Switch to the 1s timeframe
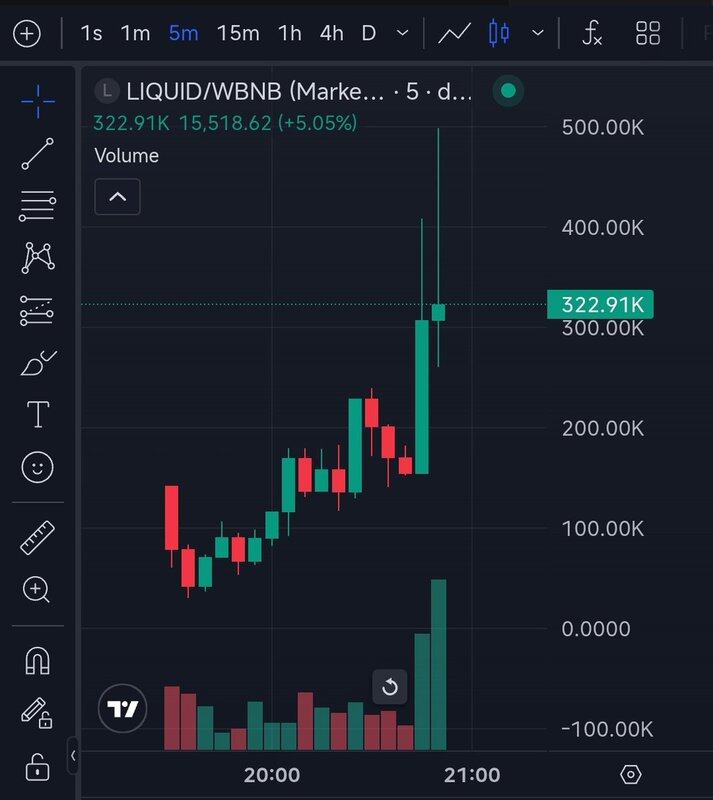This screenshot has width=713, height=800. pyautogui.click(x=91, y=34)
